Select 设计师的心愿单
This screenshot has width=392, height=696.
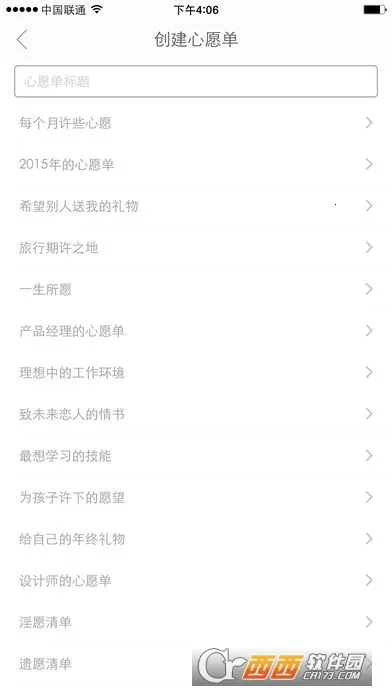[196, 581]
